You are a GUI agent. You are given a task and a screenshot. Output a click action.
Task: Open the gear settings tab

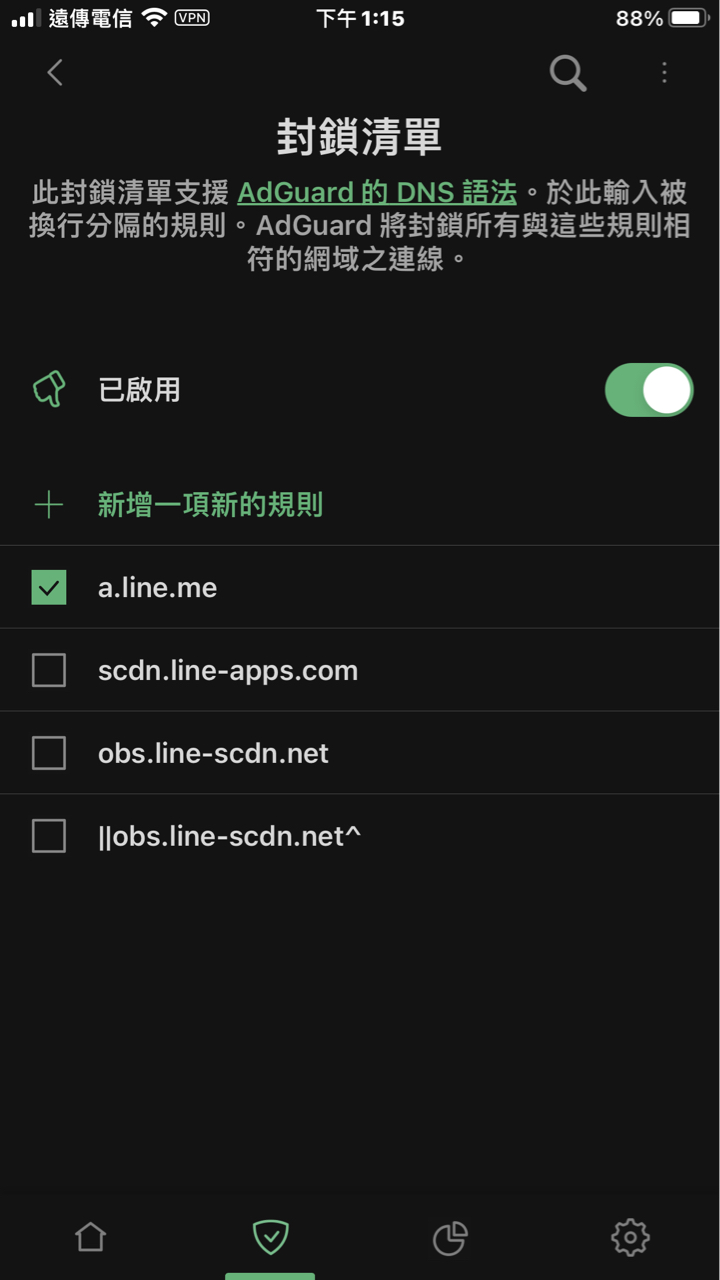pos(630,1238)
